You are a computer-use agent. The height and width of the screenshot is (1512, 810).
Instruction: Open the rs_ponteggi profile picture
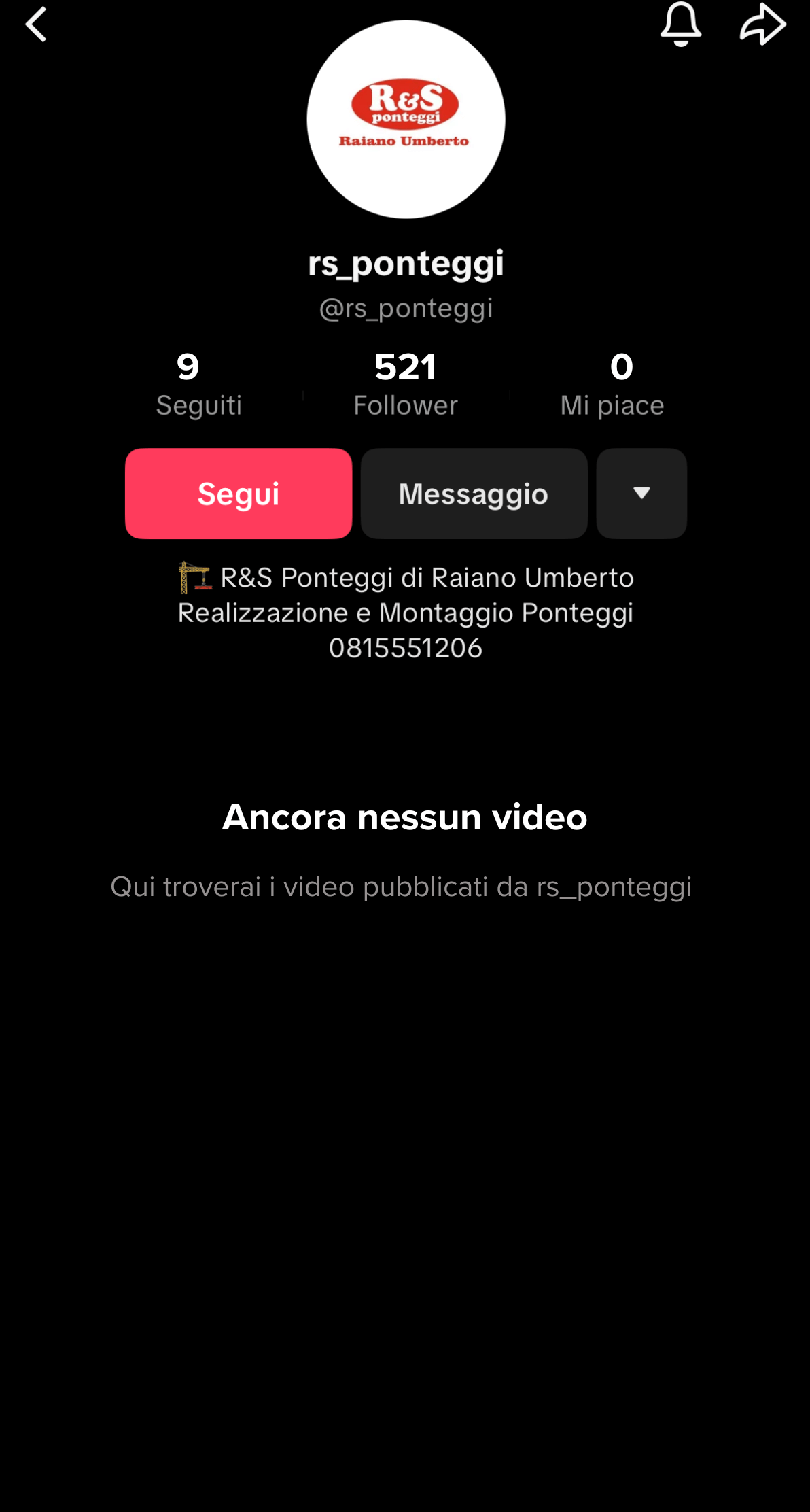click(x=406, y=120)
